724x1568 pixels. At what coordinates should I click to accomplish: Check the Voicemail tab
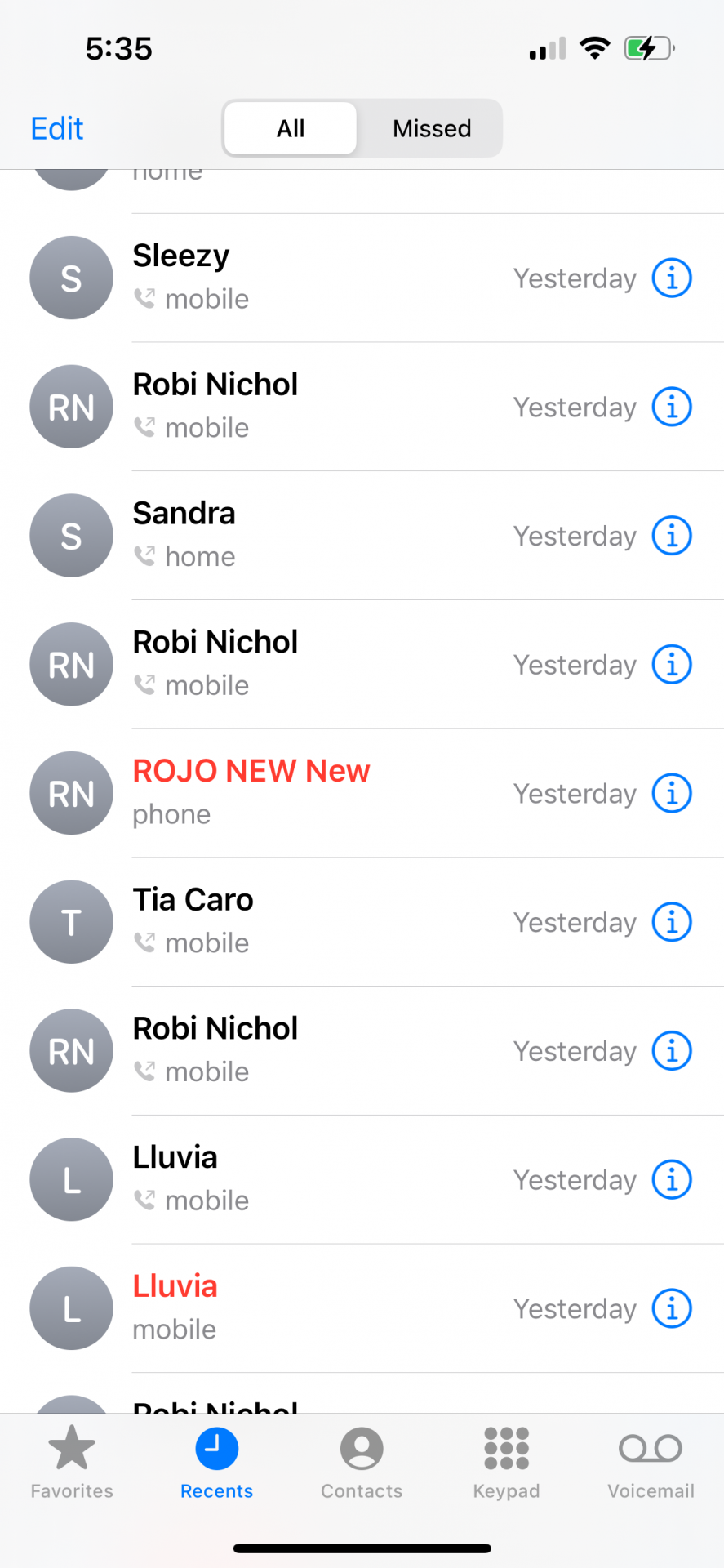pyautogui.click(x=651, y=1462)
